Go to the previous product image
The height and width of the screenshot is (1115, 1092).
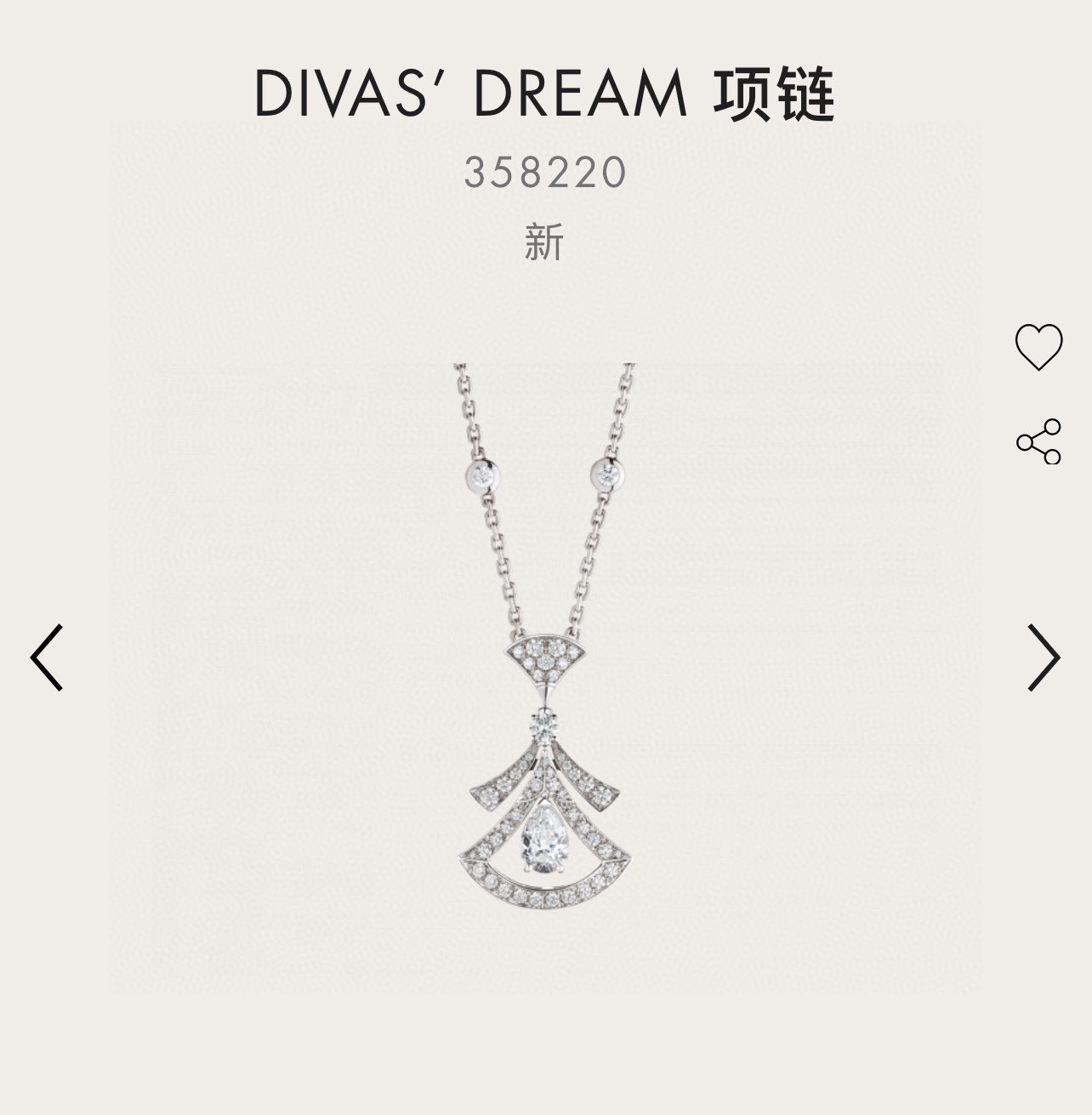click(47, 657)
